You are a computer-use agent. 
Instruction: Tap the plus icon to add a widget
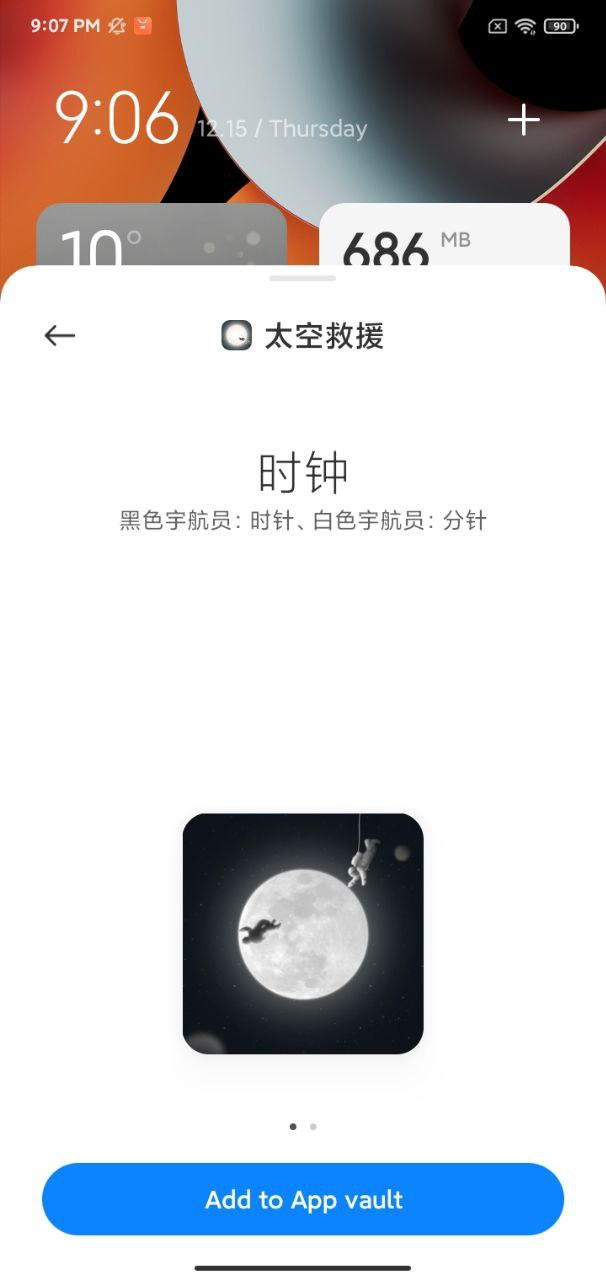[524, 121]
